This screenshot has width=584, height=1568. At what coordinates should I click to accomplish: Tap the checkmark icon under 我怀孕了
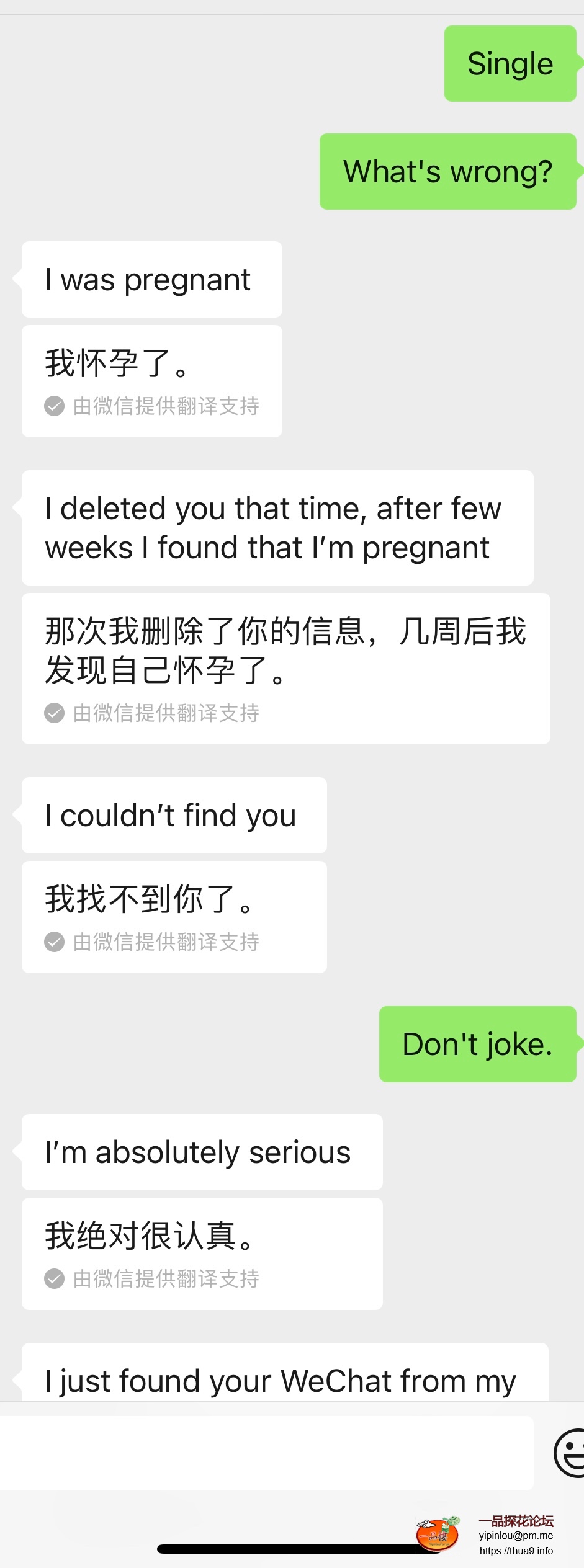click(55, 406)
